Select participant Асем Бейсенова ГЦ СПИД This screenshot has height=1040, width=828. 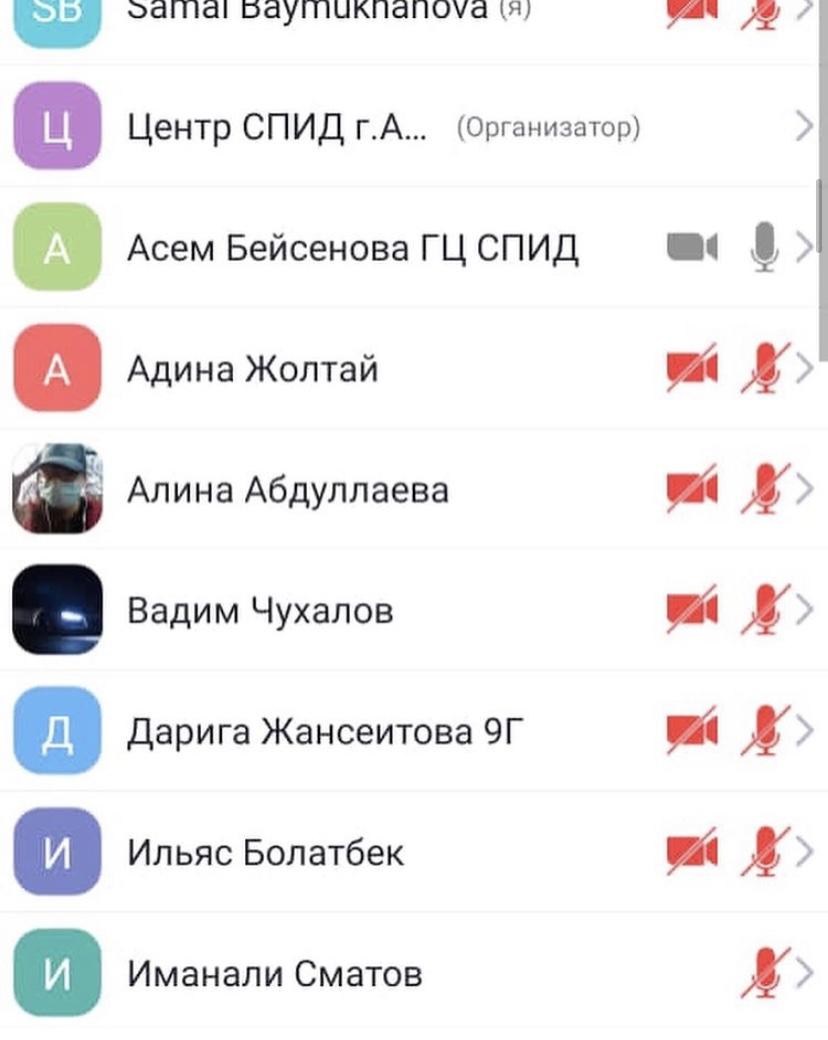[x=352, y=248]
